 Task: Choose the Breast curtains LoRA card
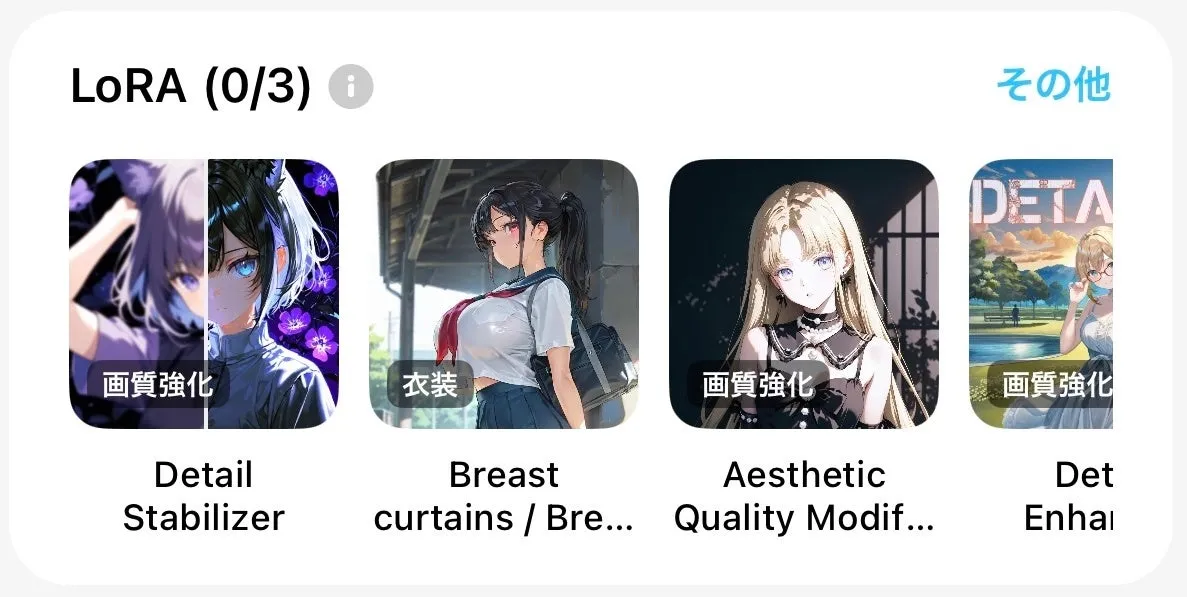click(x=504, y=294)
